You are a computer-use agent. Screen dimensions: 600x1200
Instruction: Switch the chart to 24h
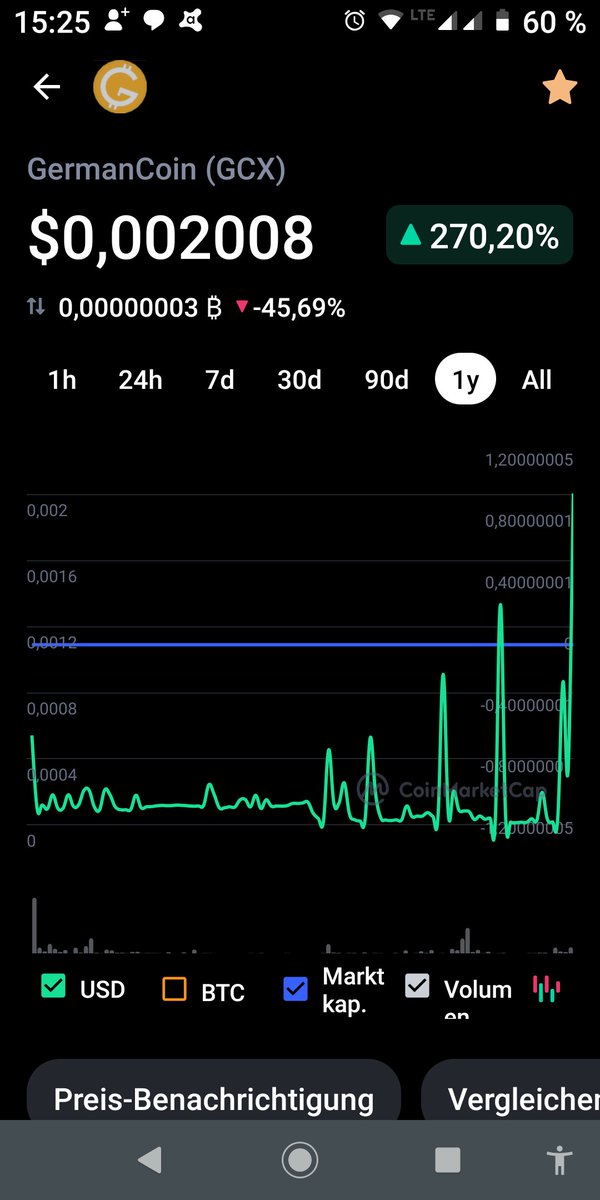140,380
